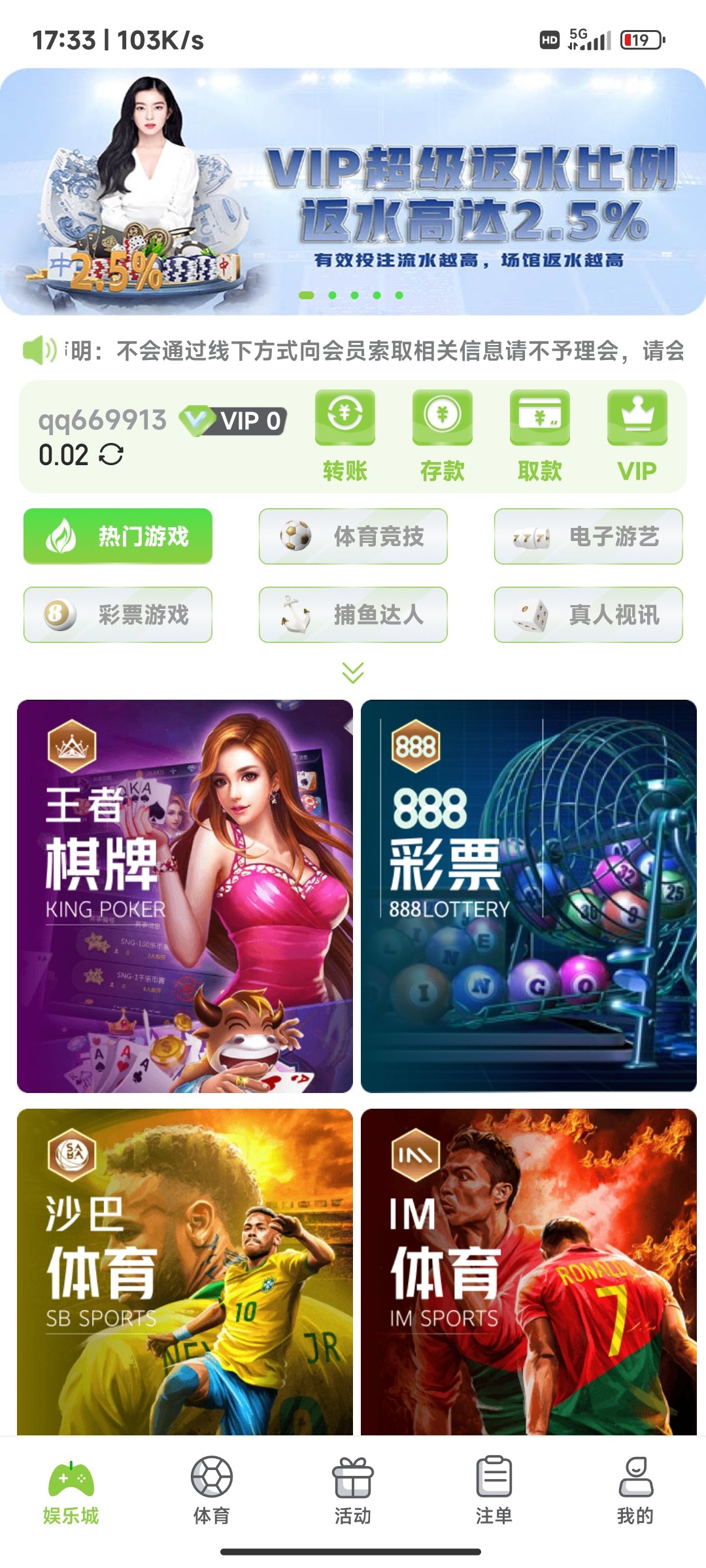Select the 彩票游戏 category
706x1568 pixels.
pos(118,615)
